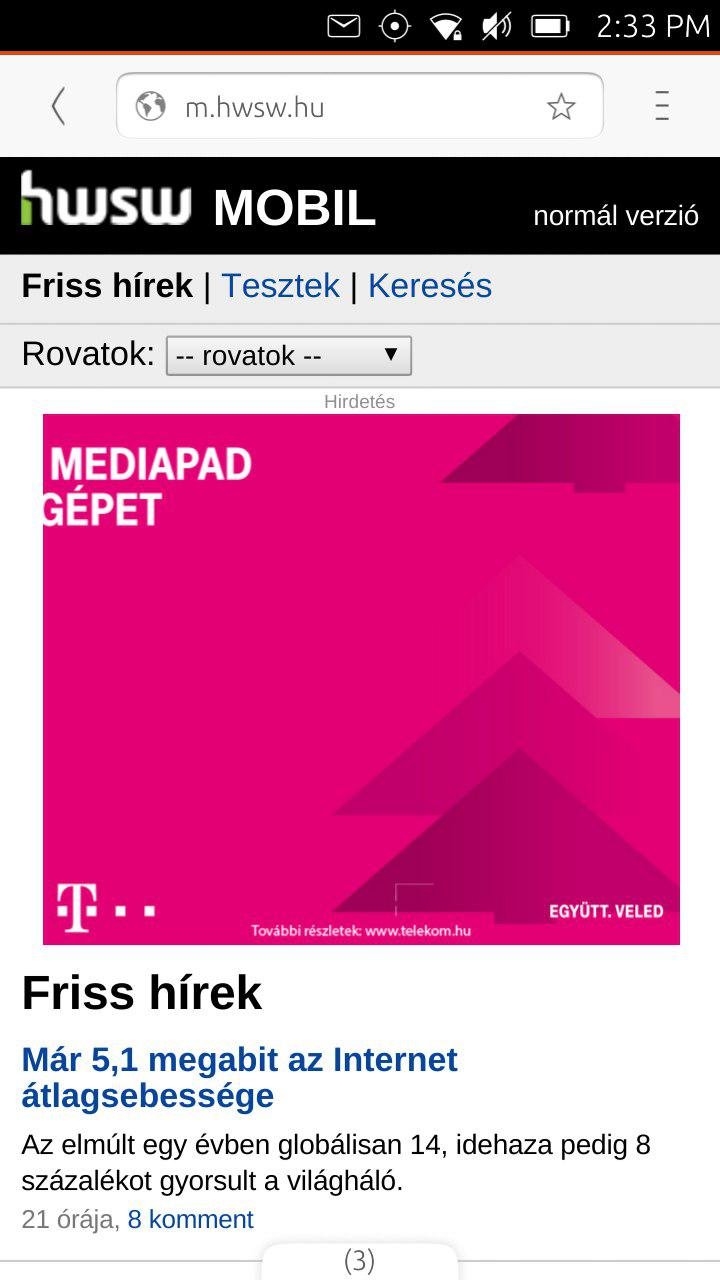The image size is (720, 1280).
Task: Open the Tesztek section
Action: [280, 286]
